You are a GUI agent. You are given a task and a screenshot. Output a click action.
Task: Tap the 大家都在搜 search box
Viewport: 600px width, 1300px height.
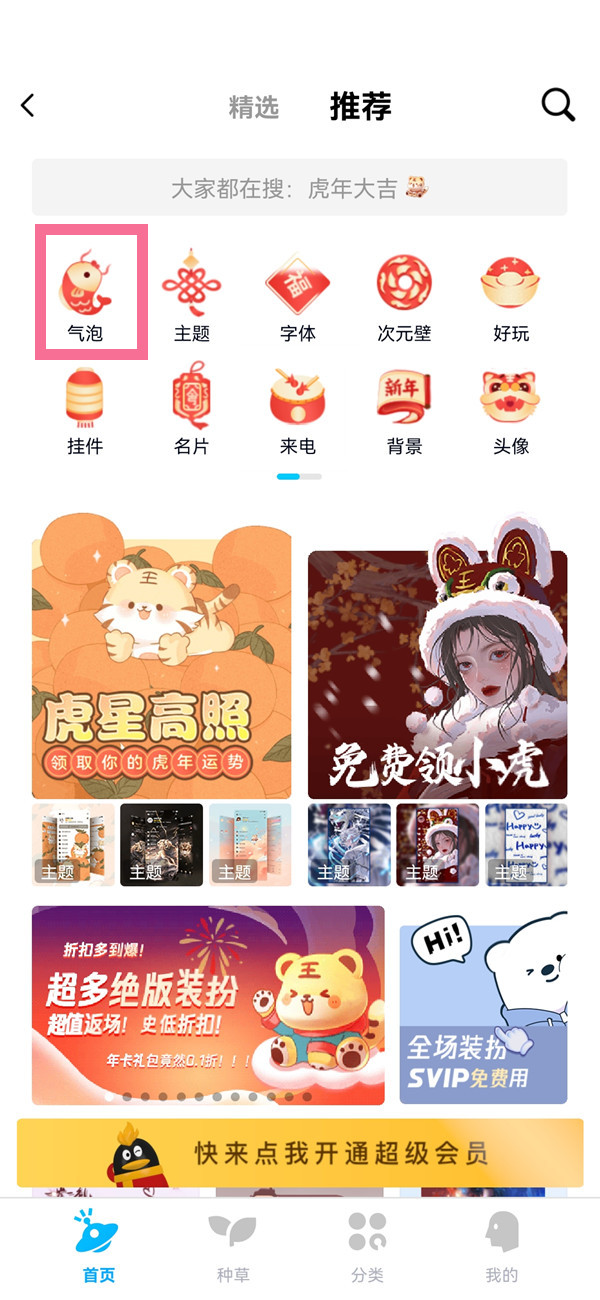(x=299, y=188)
